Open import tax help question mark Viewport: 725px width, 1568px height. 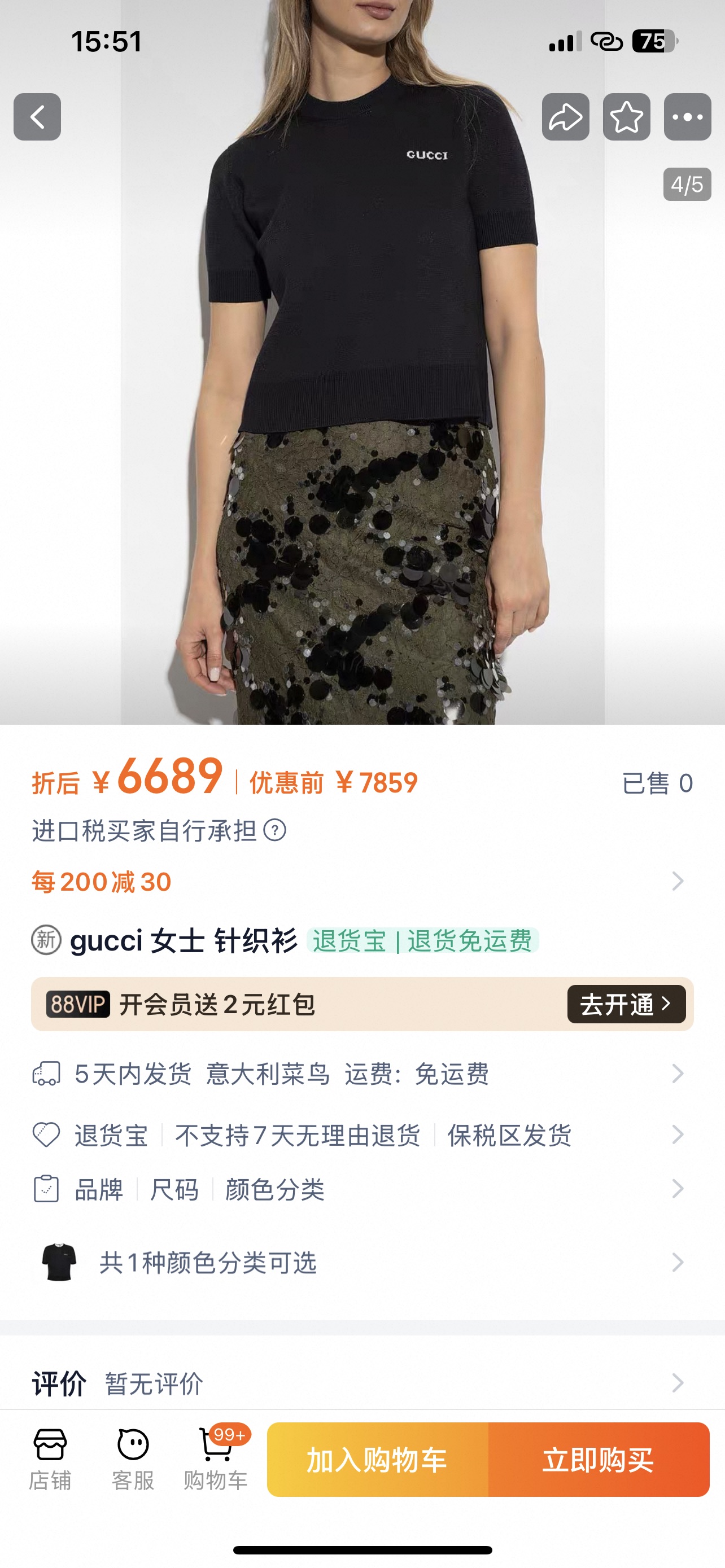point(275,830)
